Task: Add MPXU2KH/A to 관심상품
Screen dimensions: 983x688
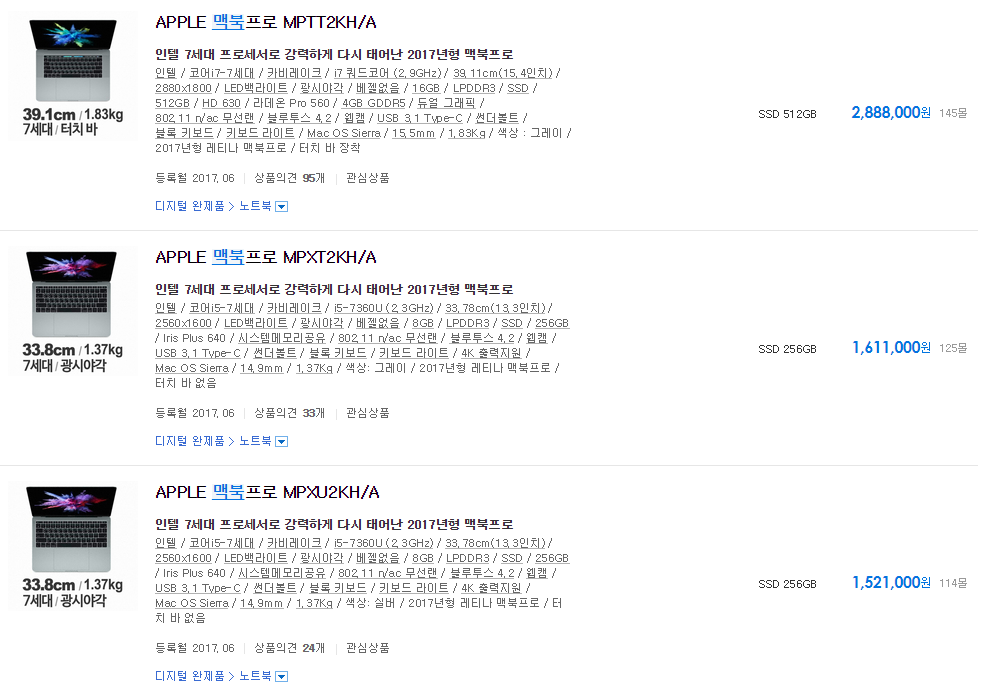Action: click(367, 648)
